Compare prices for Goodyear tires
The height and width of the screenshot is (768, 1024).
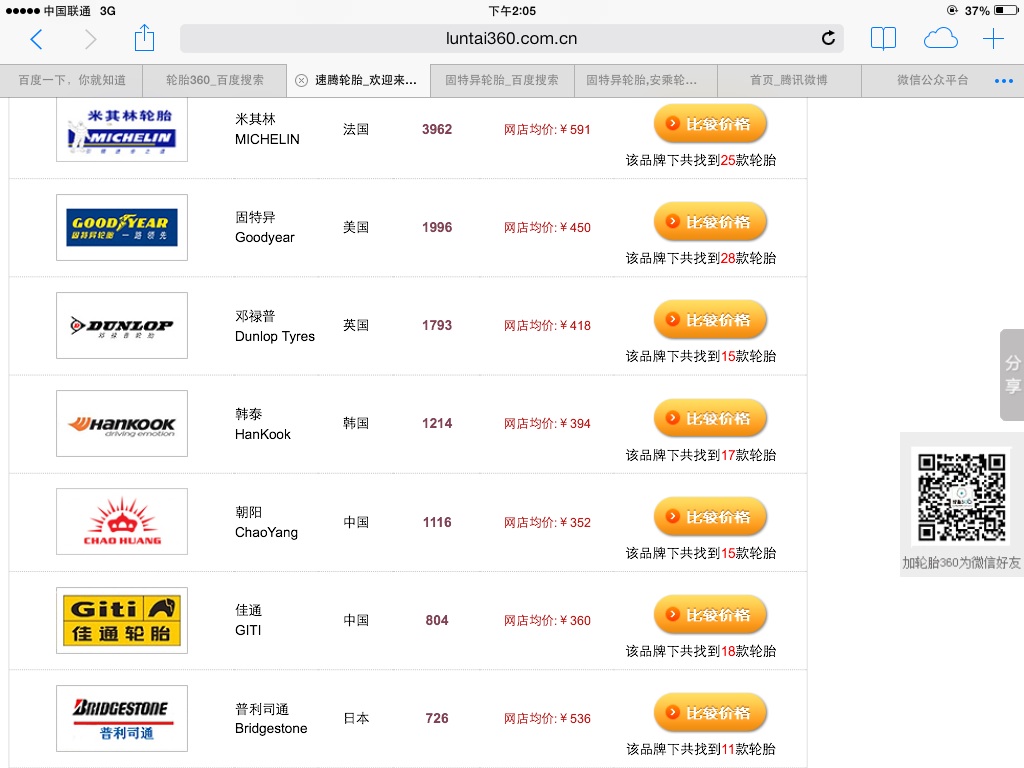click(x=710, y=222)
